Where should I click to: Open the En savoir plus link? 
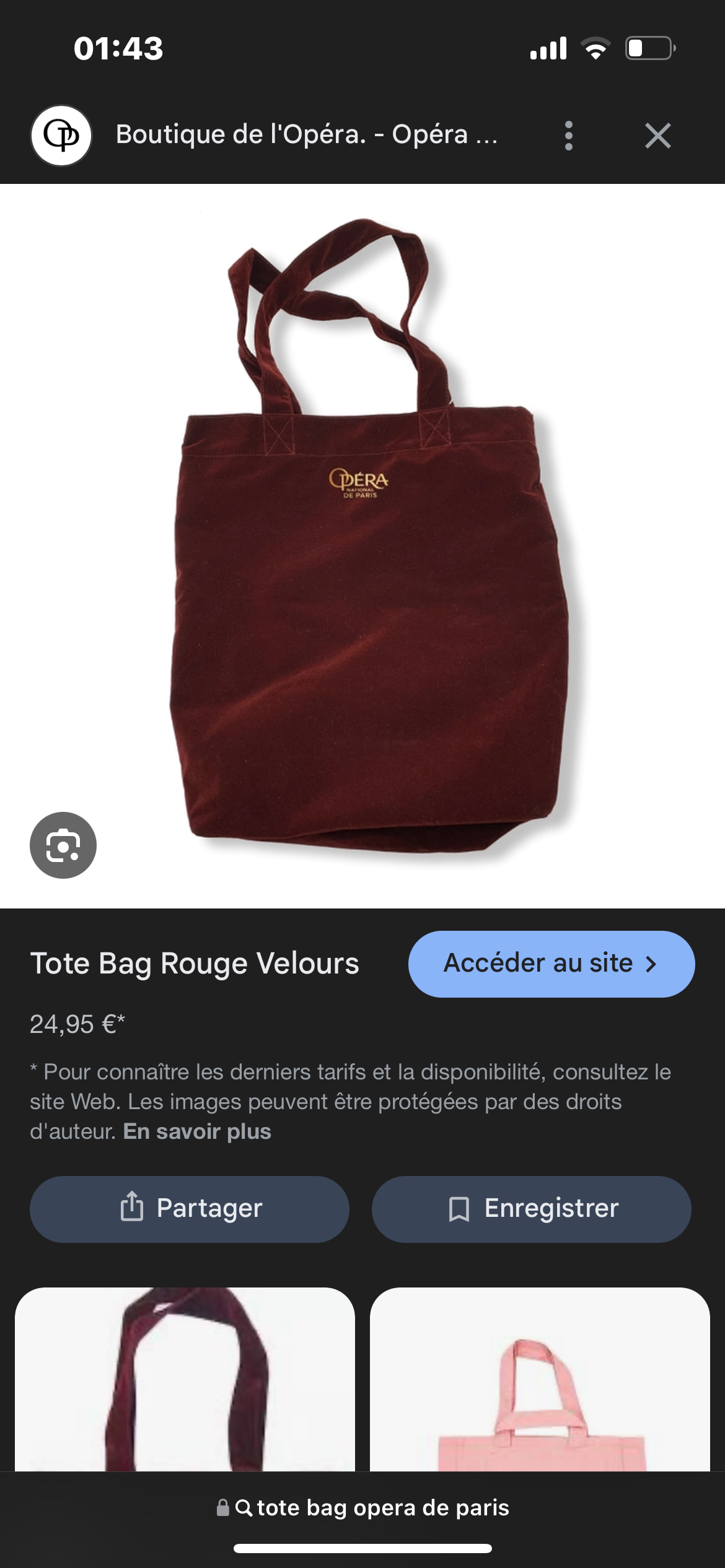[197, 1131]
